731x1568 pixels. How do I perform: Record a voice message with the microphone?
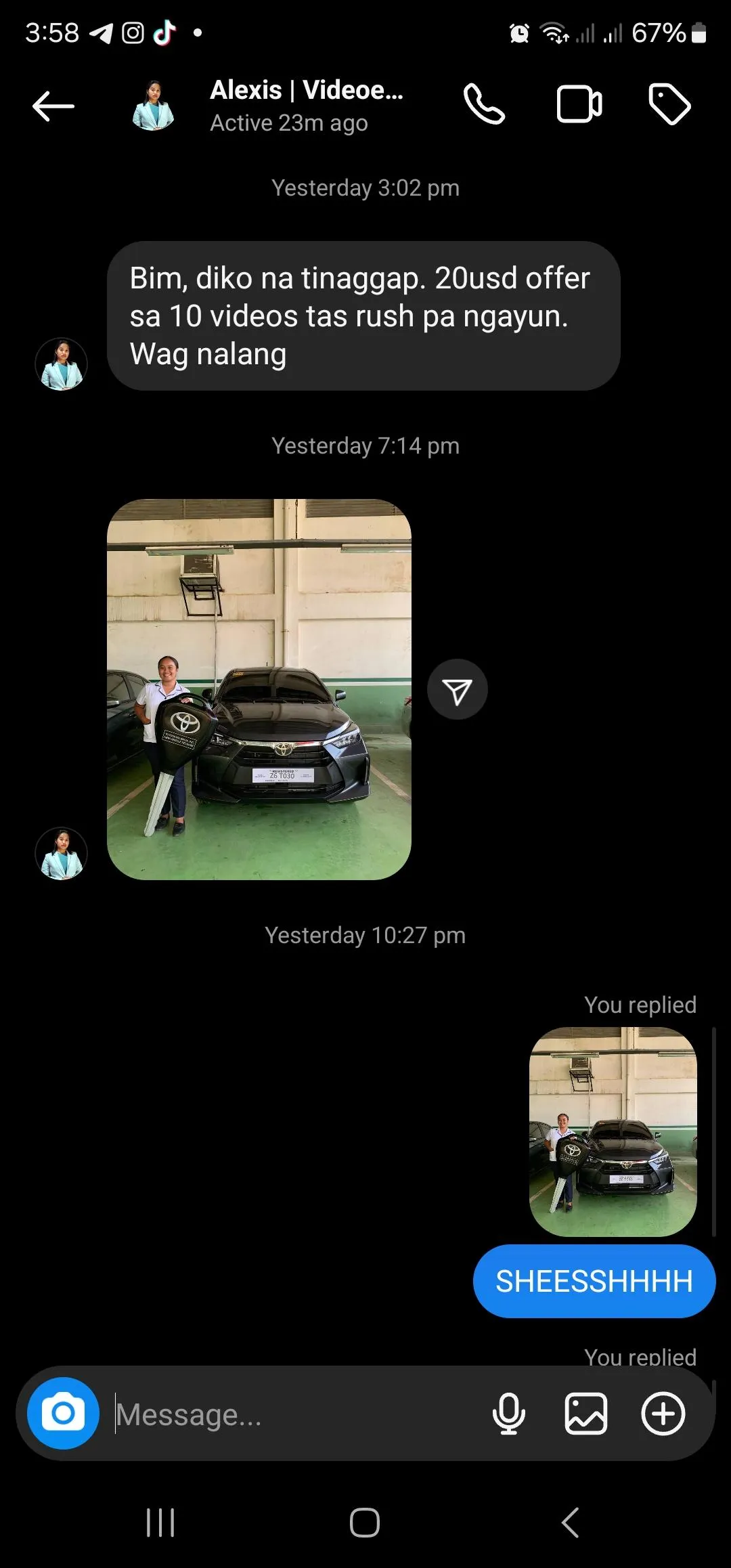508,1414
